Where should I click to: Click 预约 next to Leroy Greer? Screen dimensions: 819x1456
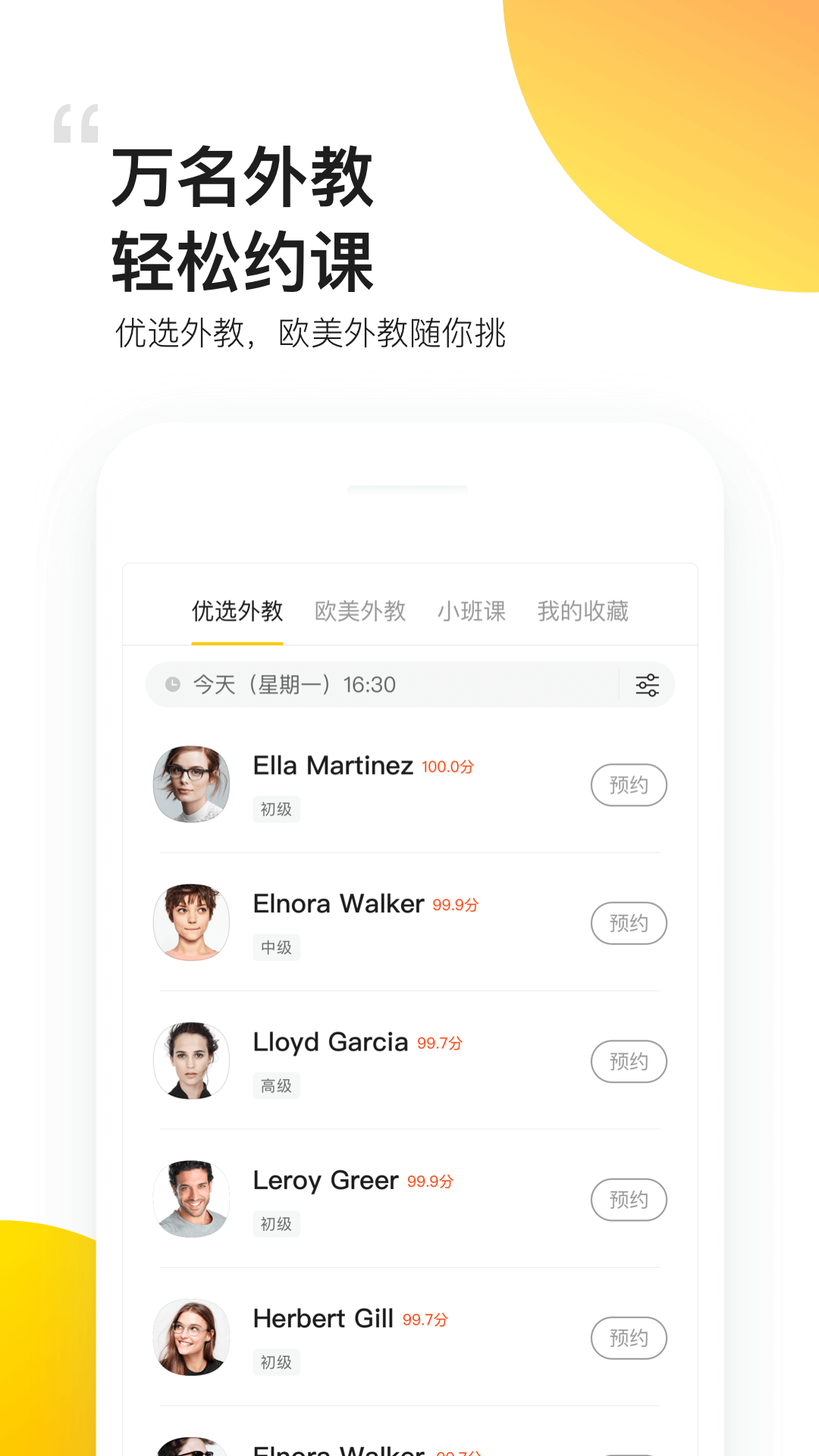point(629,1200)
